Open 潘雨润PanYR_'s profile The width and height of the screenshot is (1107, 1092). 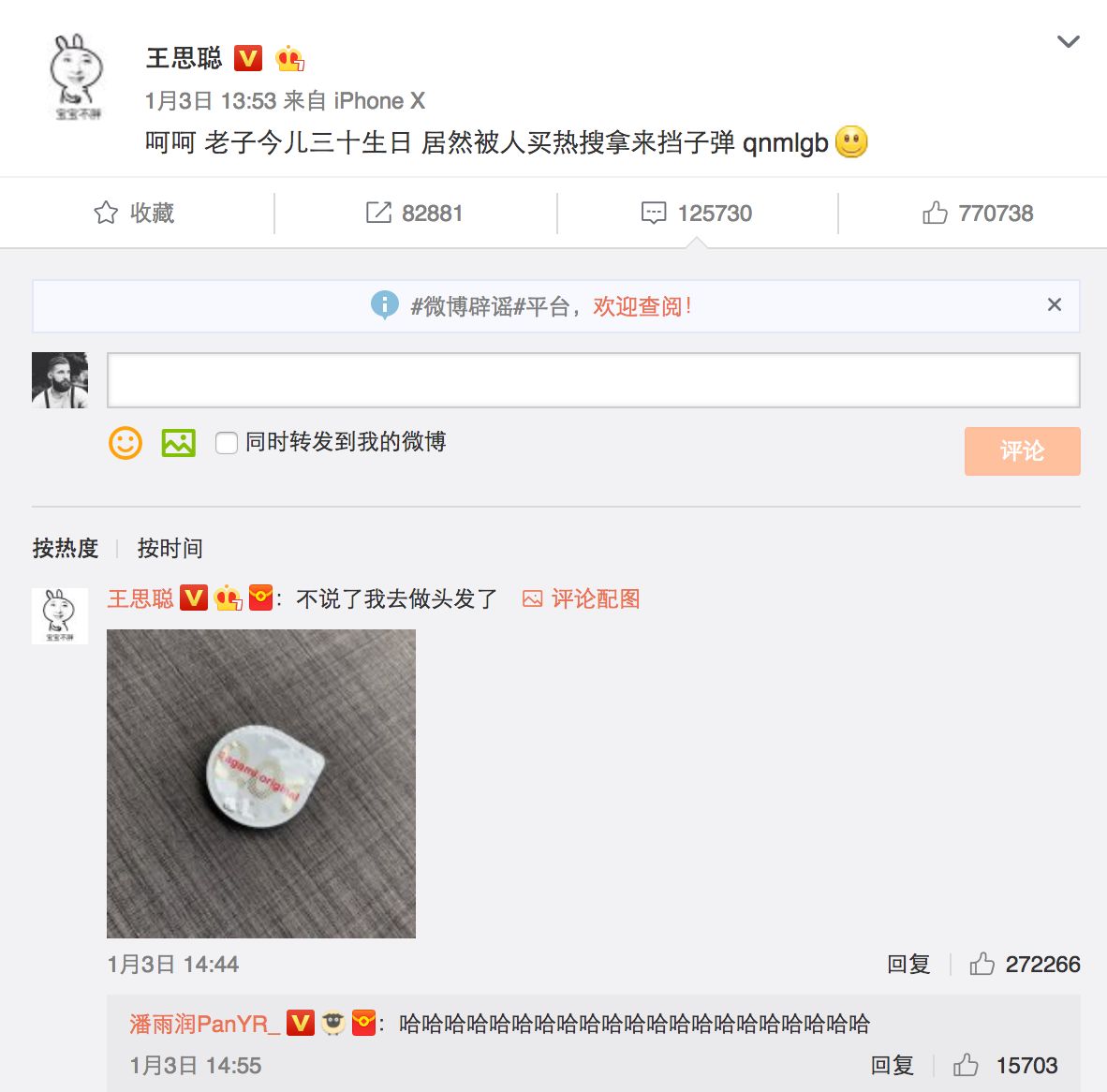coord(204,1024)
